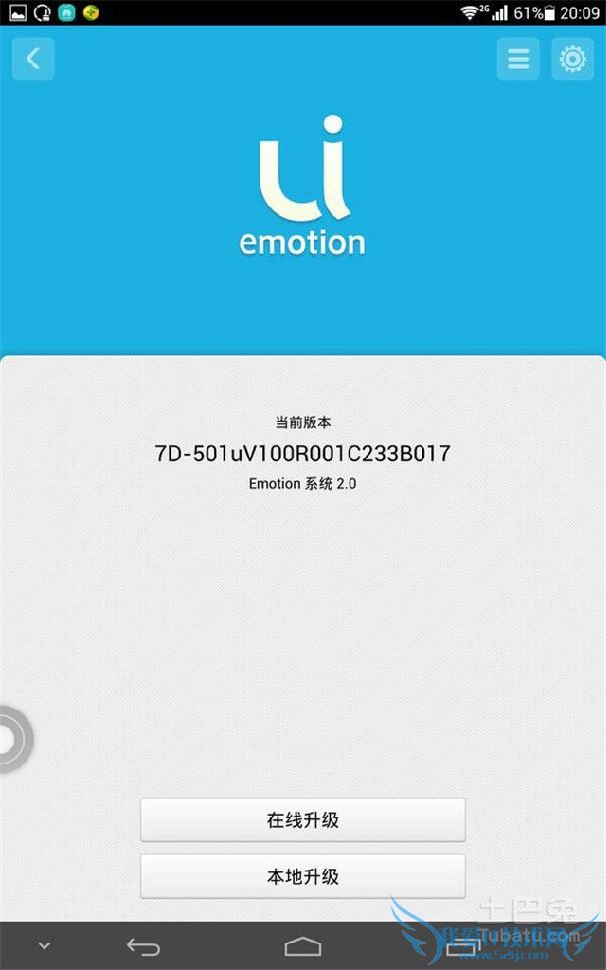Open the hamburger menu icon
The height and width of the screenshot is (970, 606).
pos(518,59)
